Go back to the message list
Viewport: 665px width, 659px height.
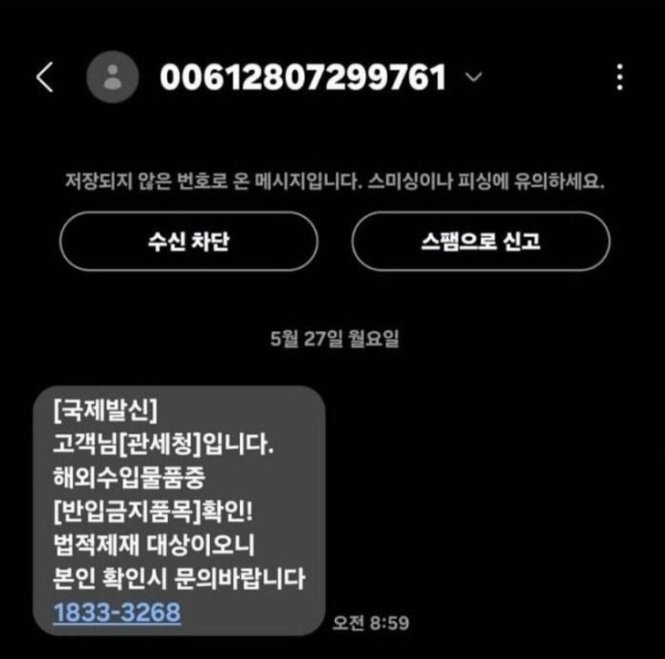pyautogui.click(x=44, y=78)
